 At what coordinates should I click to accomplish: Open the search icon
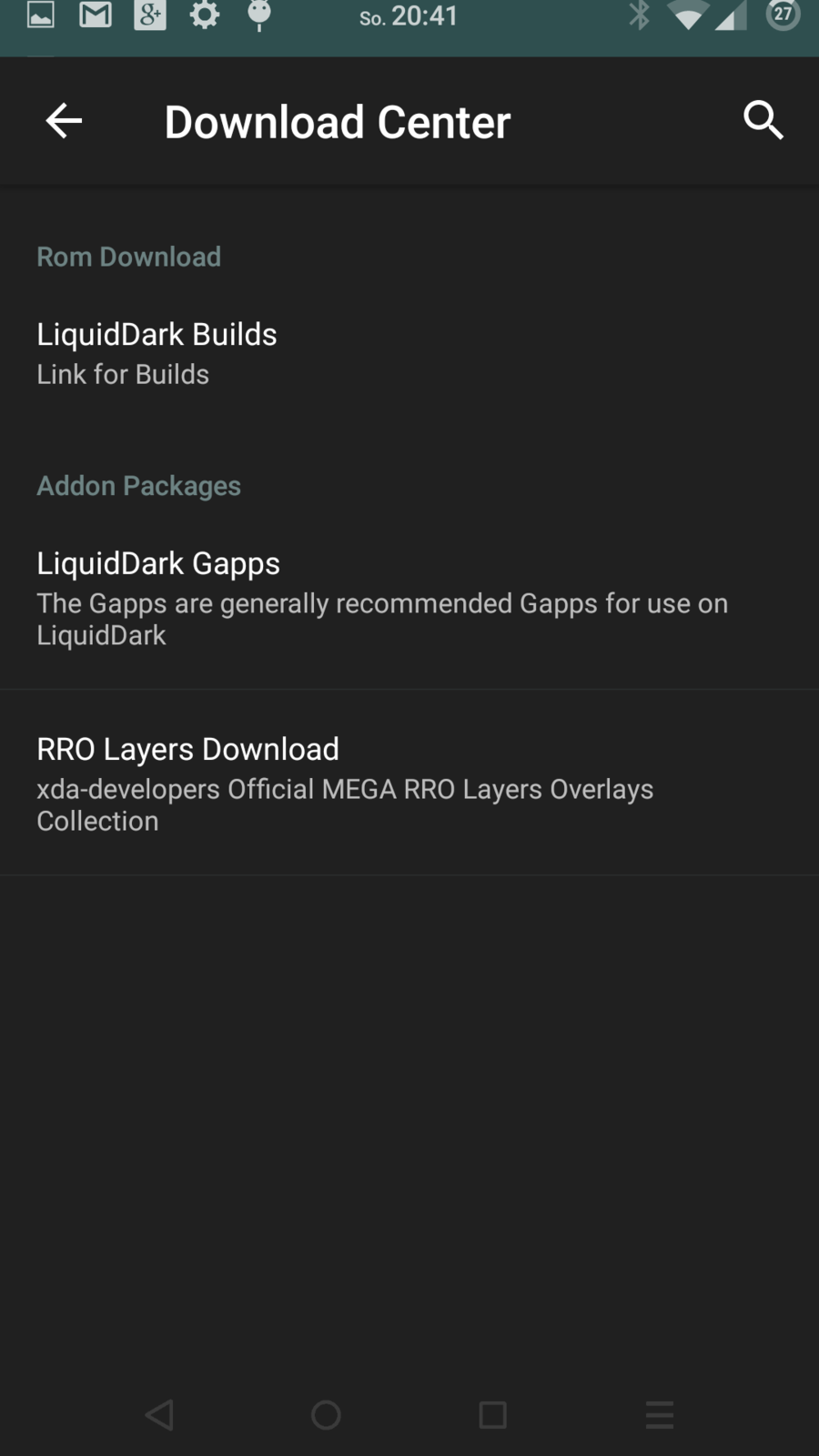(x=763, y=120)
